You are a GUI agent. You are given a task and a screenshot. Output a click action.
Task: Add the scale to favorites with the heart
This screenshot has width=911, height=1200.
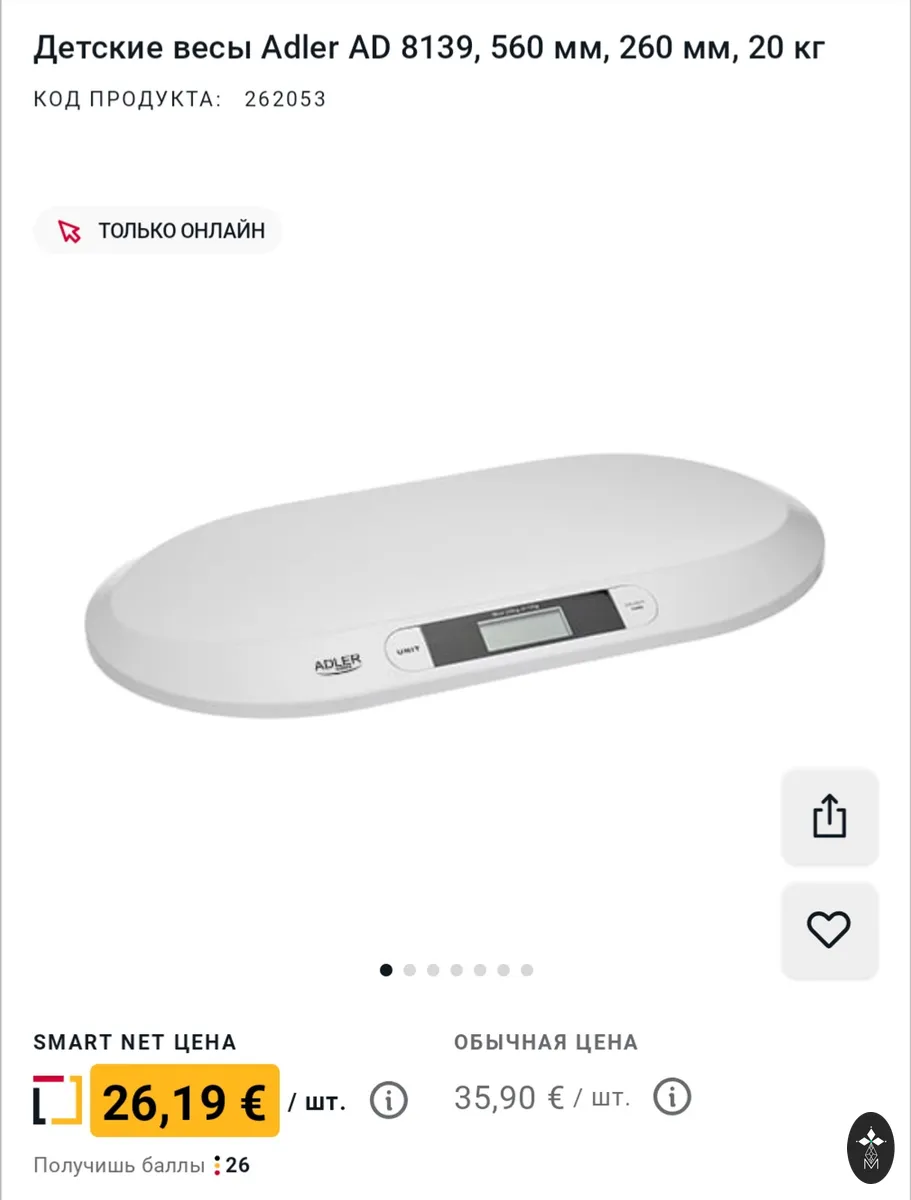click(829, 930)
